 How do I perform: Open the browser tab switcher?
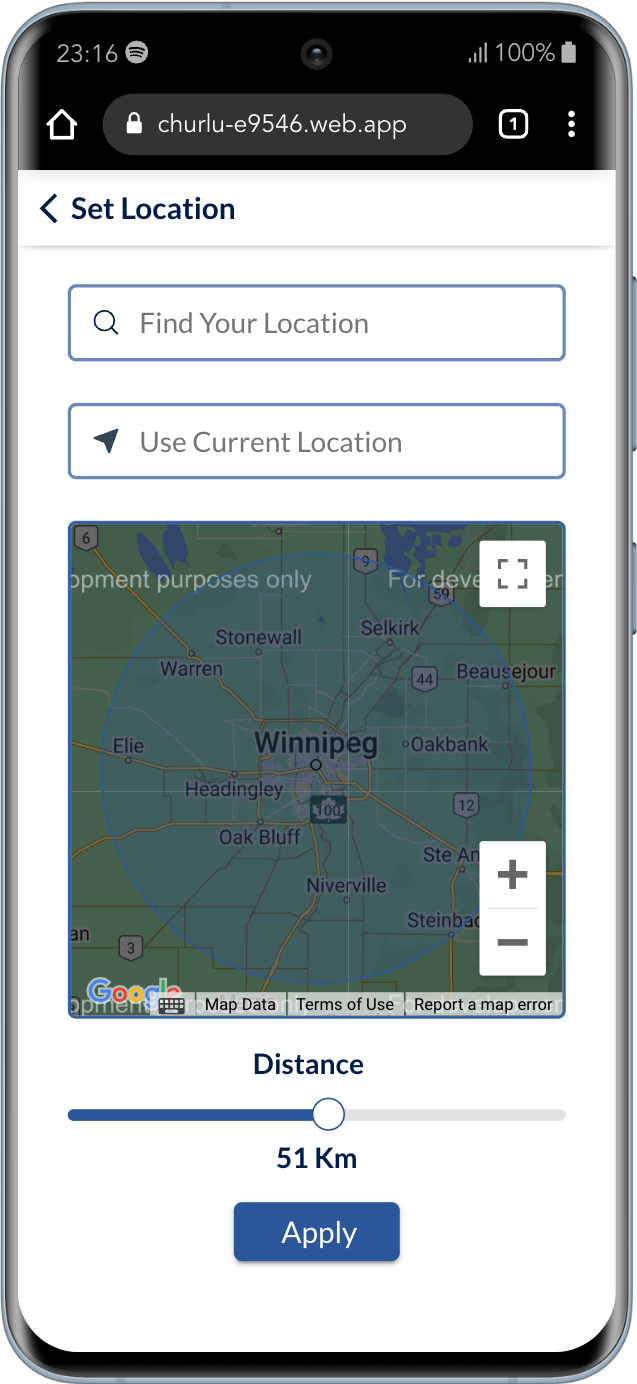point(513,125)
